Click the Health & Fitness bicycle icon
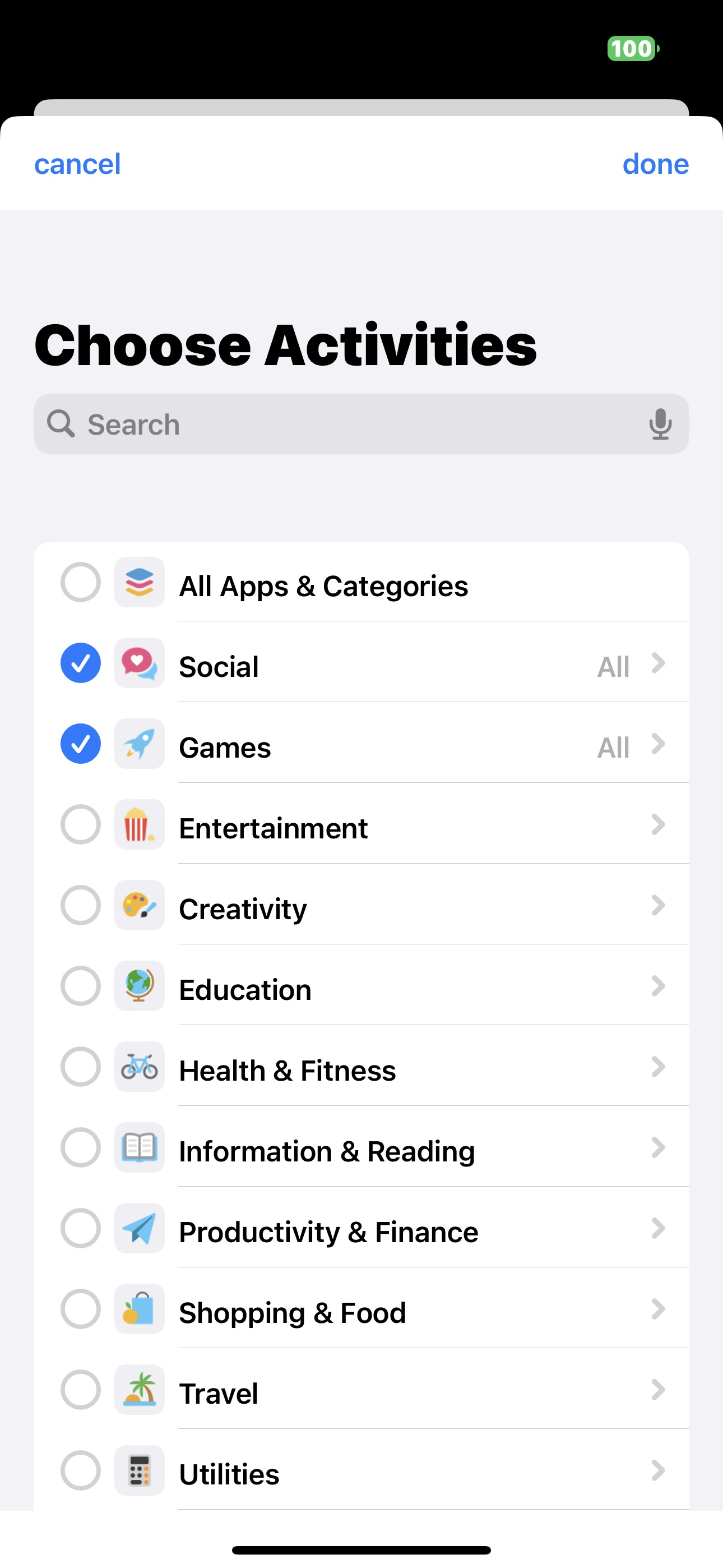 coord(139,1067)
